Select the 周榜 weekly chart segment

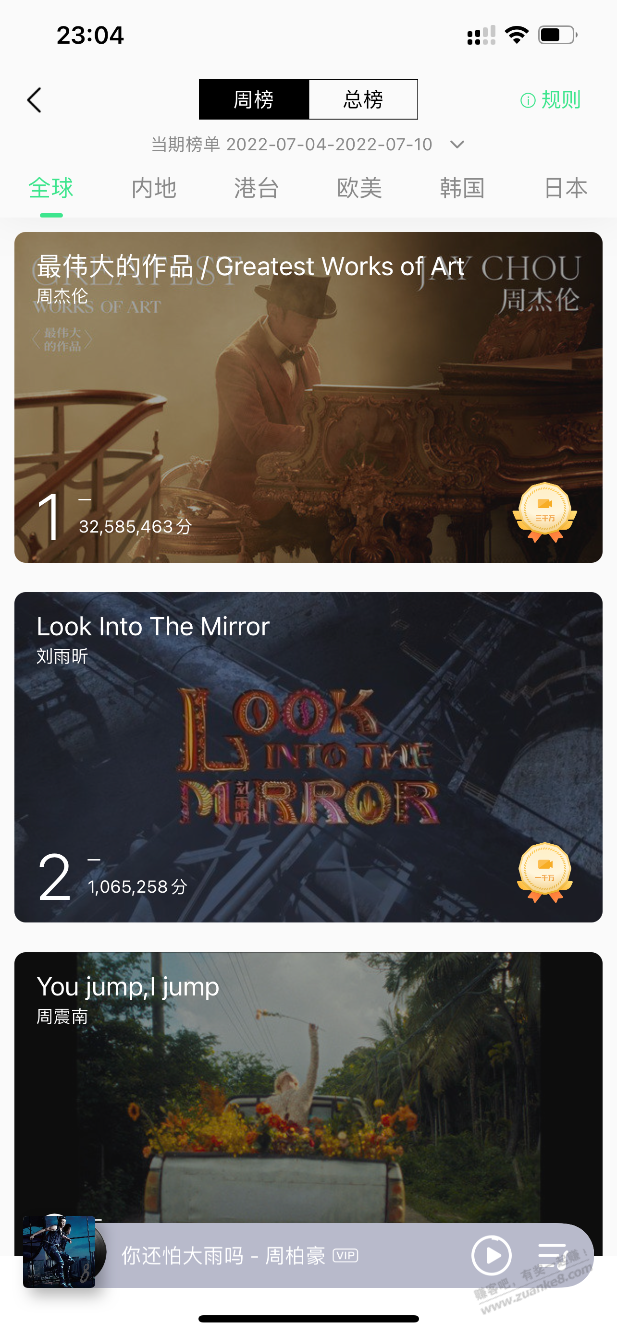254,100
